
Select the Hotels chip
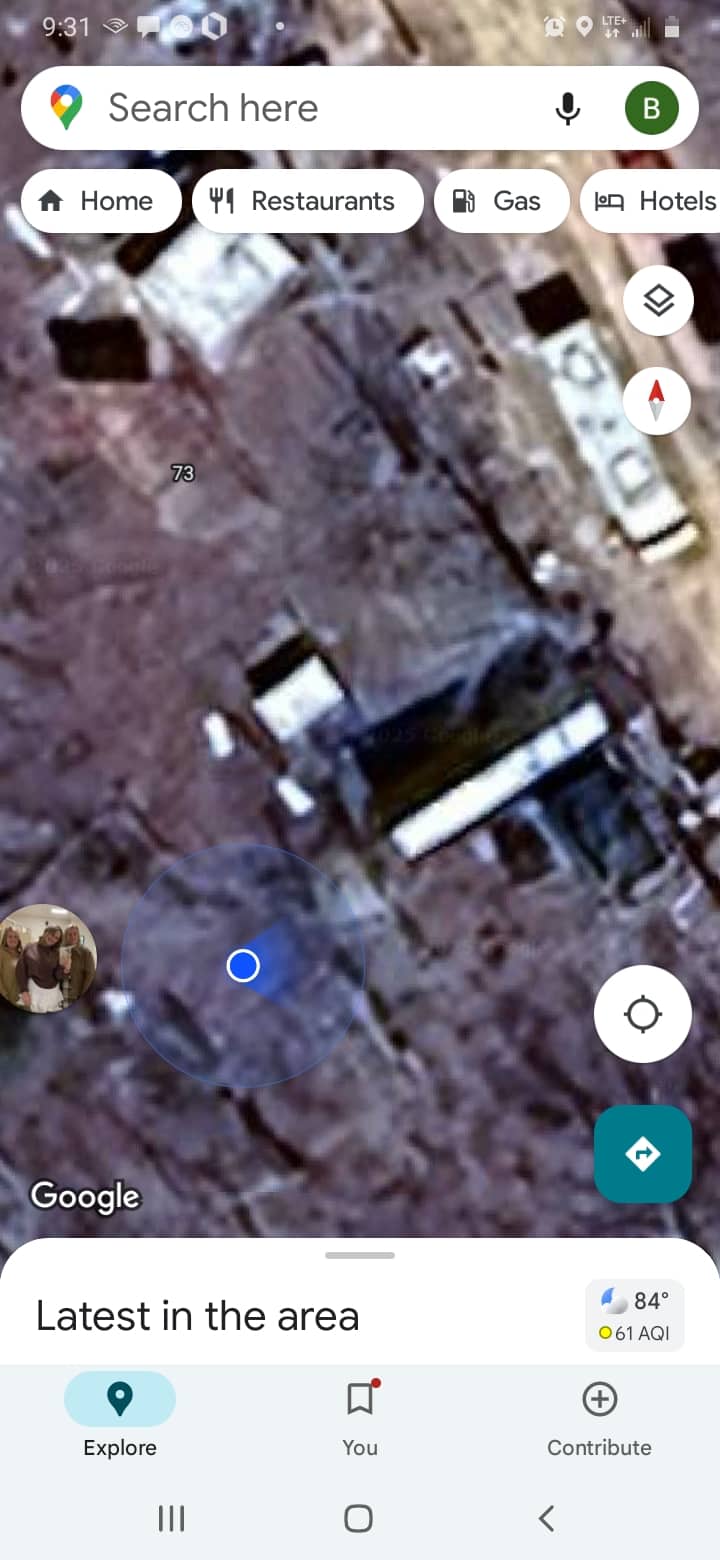pos(652,201)
